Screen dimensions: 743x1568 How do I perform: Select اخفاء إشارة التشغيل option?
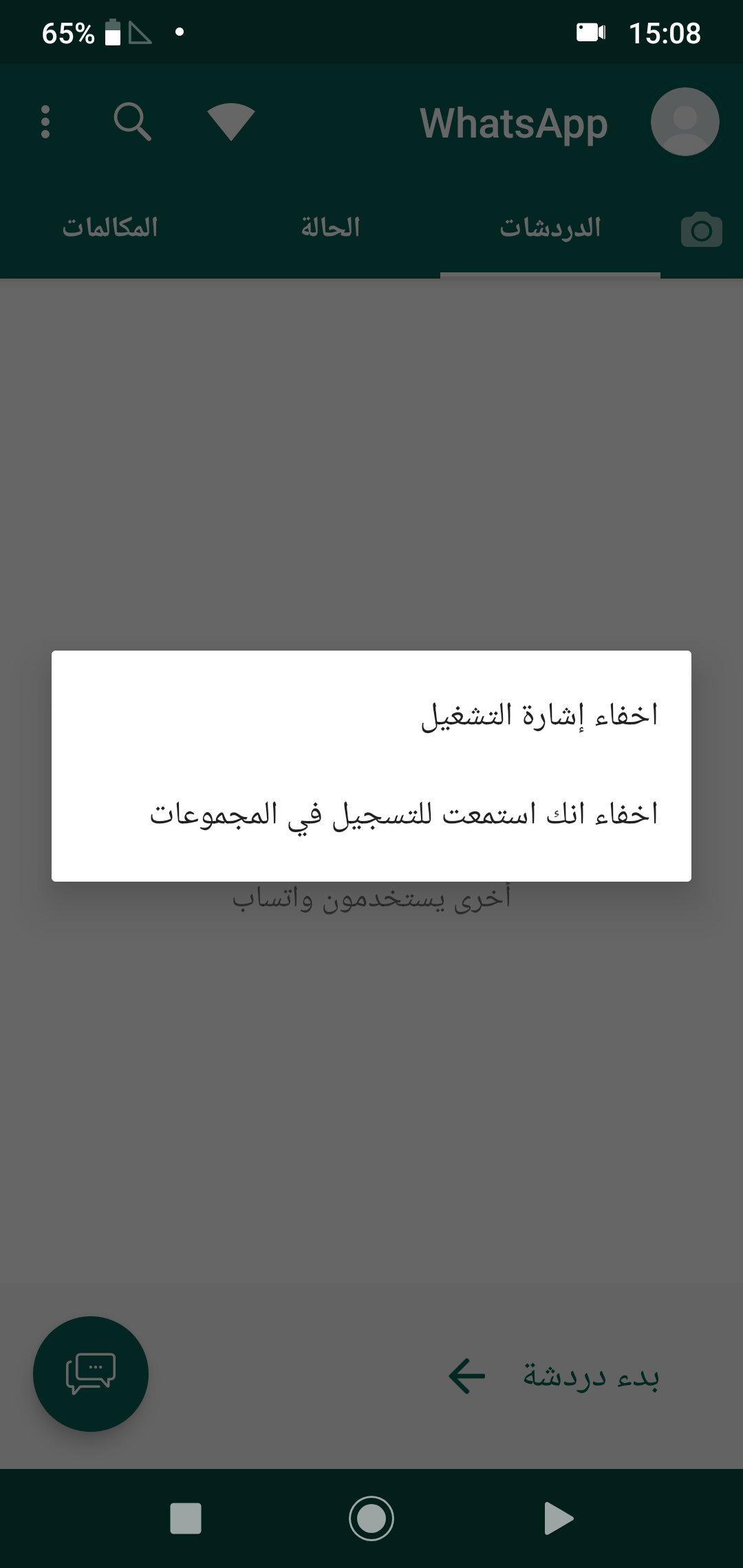(x=371, y=715)
